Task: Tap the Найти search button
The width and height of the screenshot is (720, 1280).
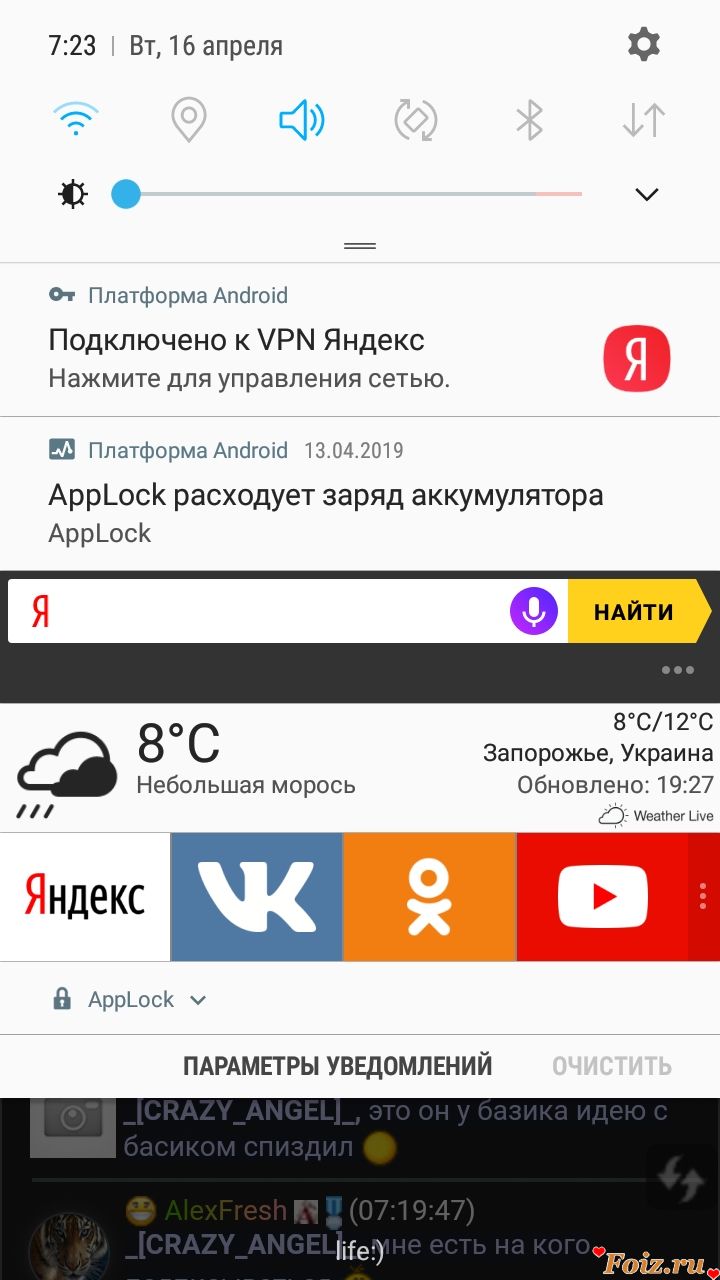Action: point(634,611)
